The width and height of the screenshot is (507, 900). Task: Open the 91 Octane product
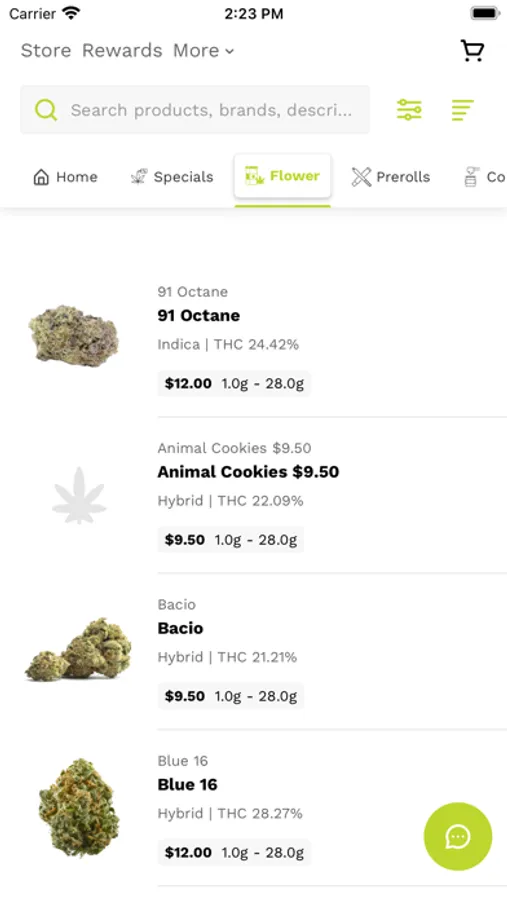[x=253, y=339]
